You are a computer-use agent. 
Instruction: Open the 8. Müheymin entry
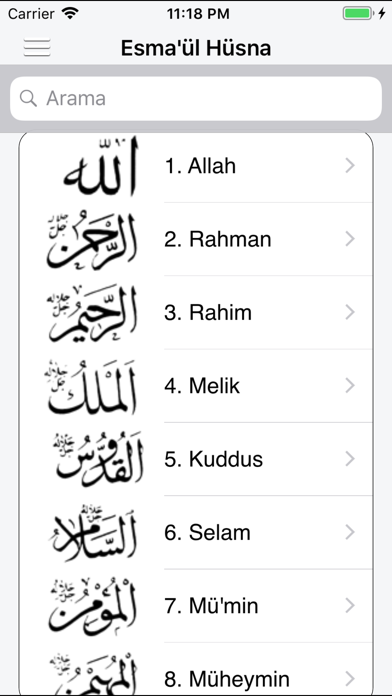pyautogui.click(x=196, y=669)
